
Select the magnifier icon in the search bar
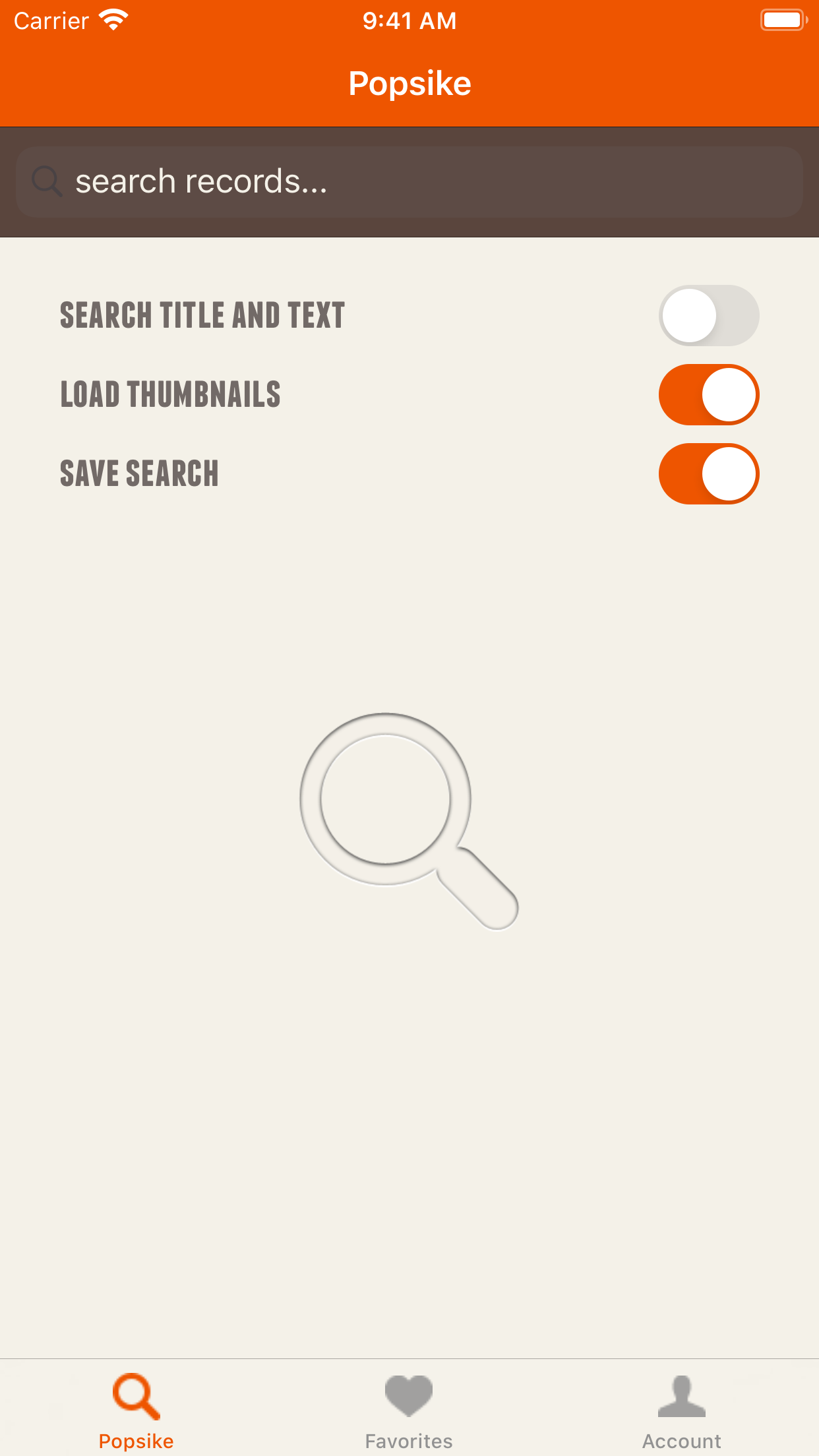[46, 181]
